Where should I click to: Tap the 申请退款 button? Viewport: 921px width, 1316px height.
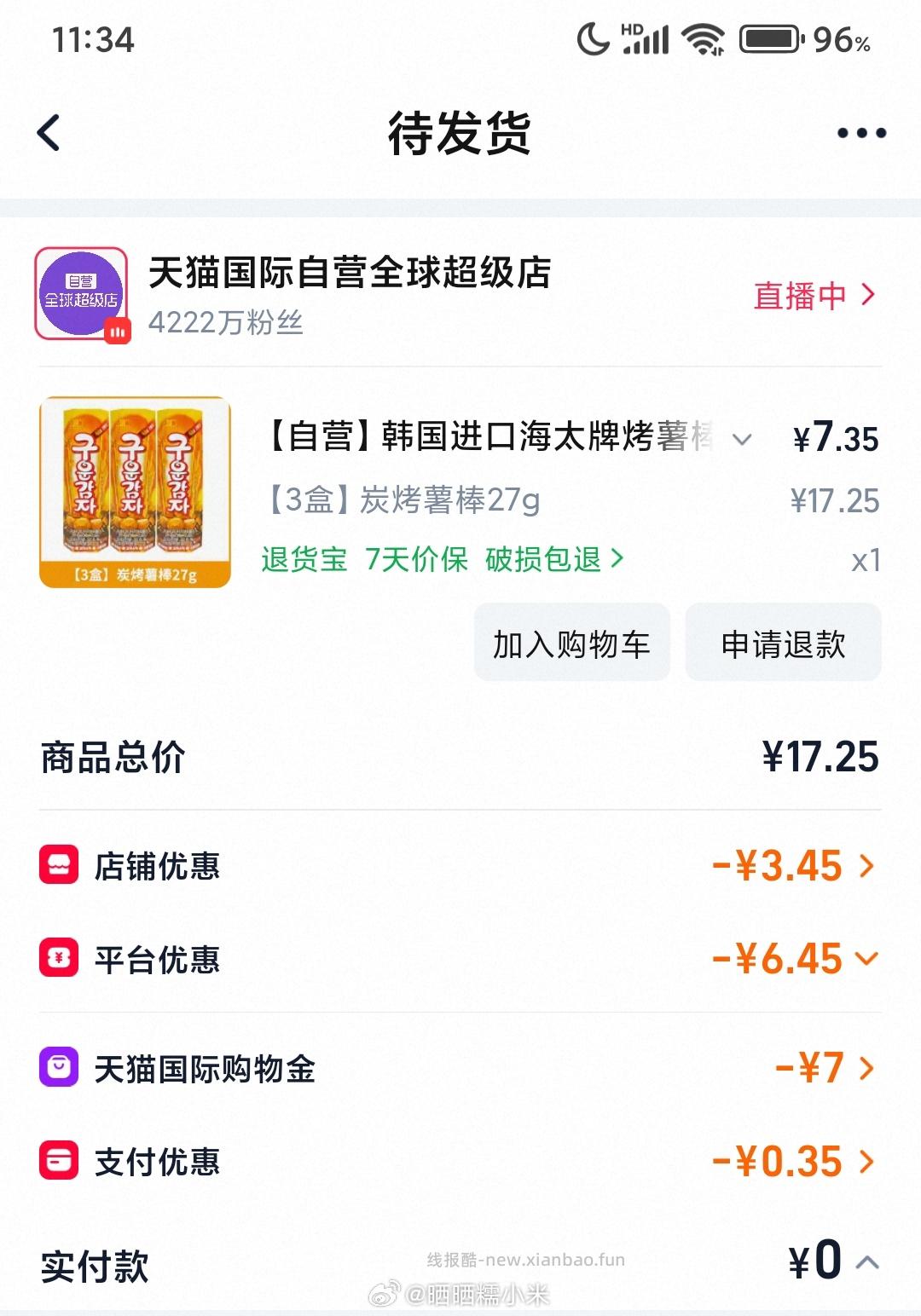click(x=781, y=645)
